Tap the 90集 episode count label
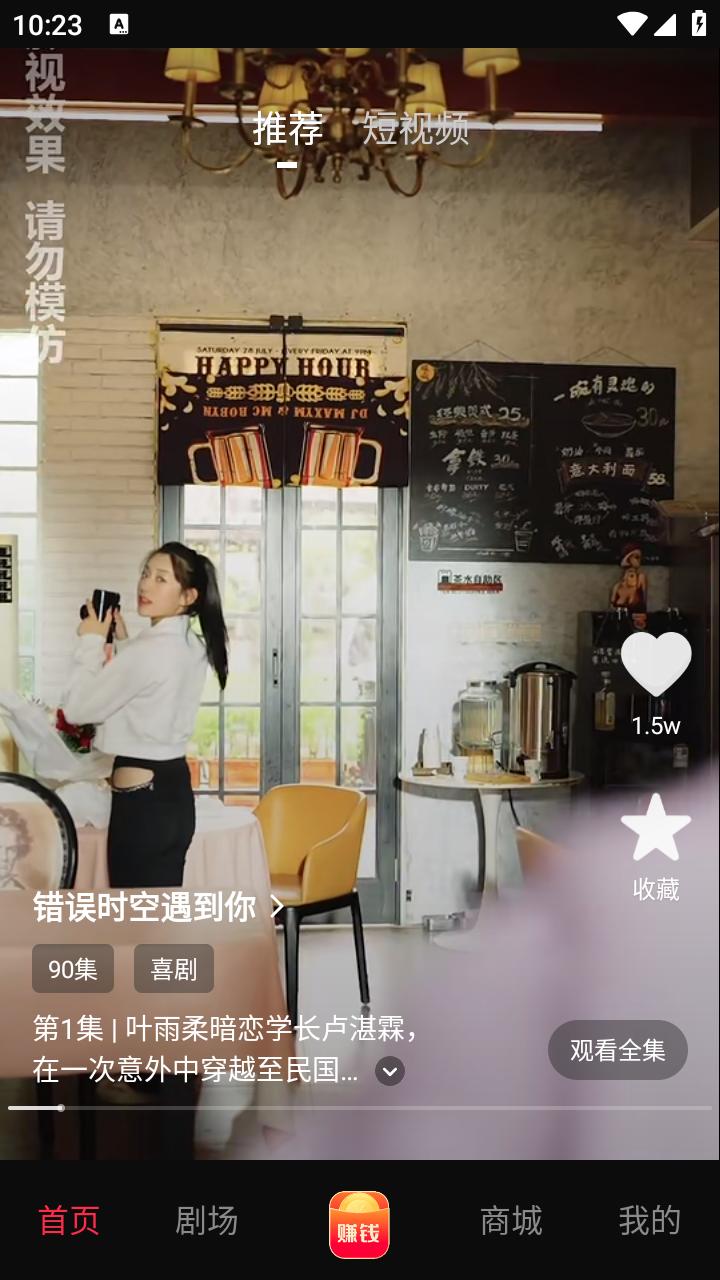 [x=74, y=968]
